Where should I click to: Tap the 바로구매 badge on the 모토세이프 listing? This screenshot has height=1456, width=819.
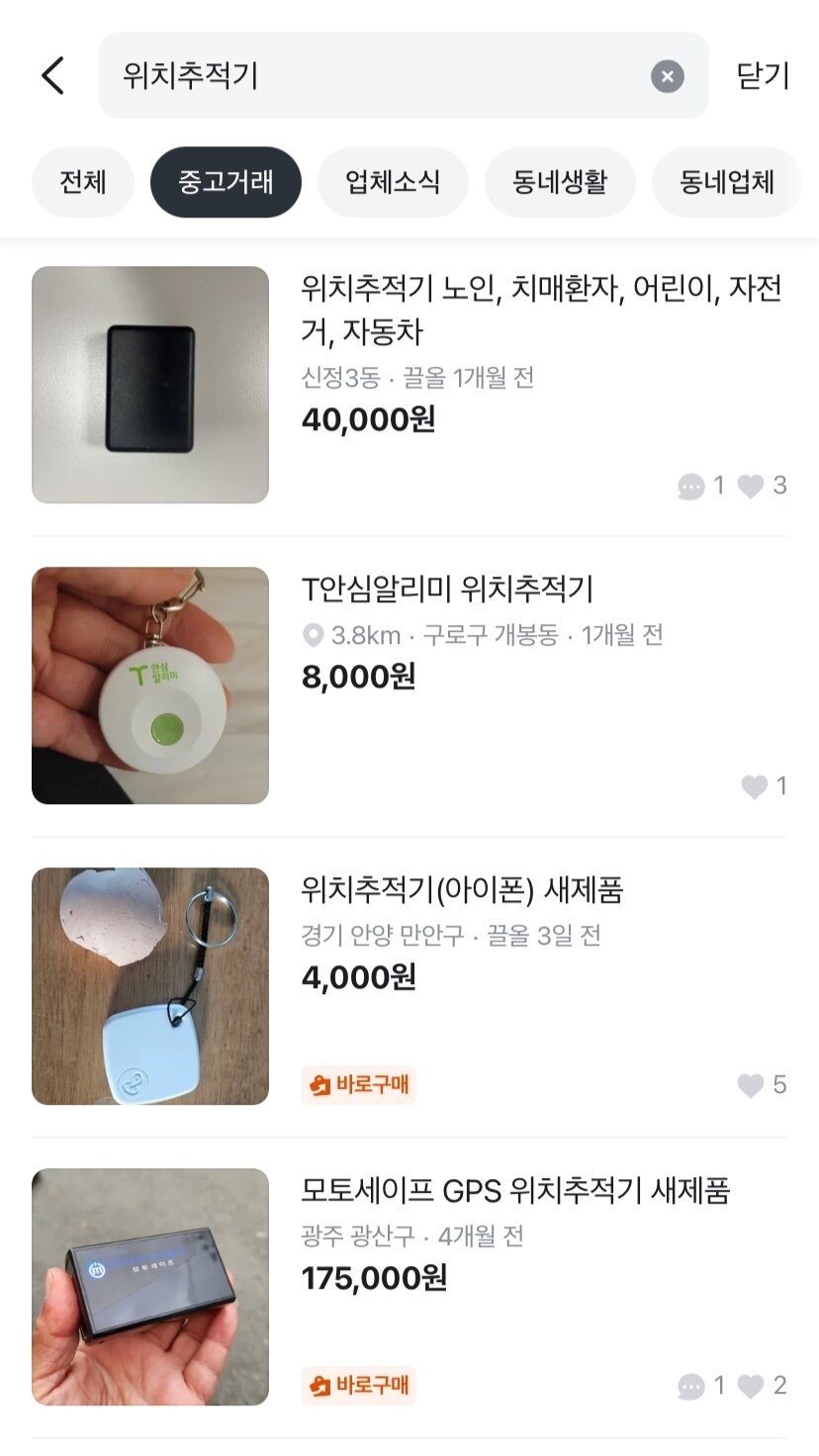(x=358, y=1387)
